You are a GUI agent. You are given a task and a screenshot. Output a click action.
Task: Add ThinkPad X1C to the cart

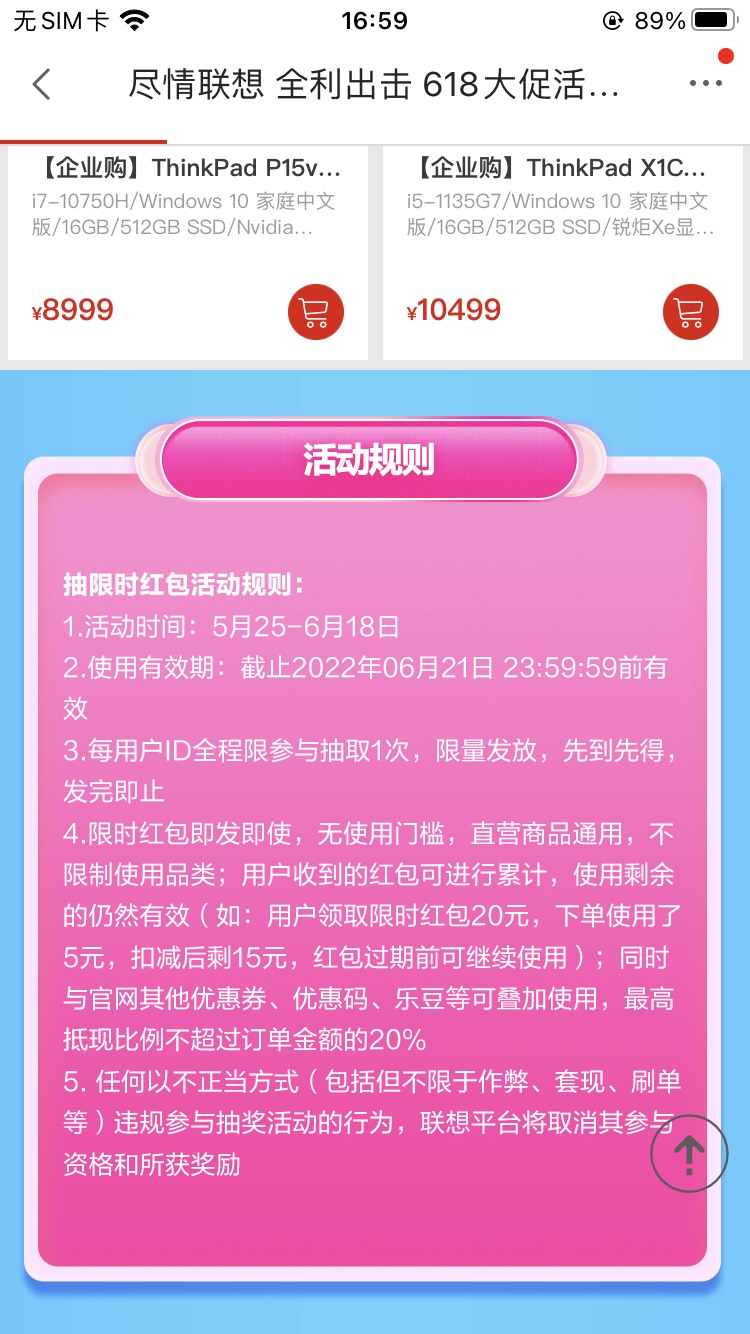[x=691, y=312]
